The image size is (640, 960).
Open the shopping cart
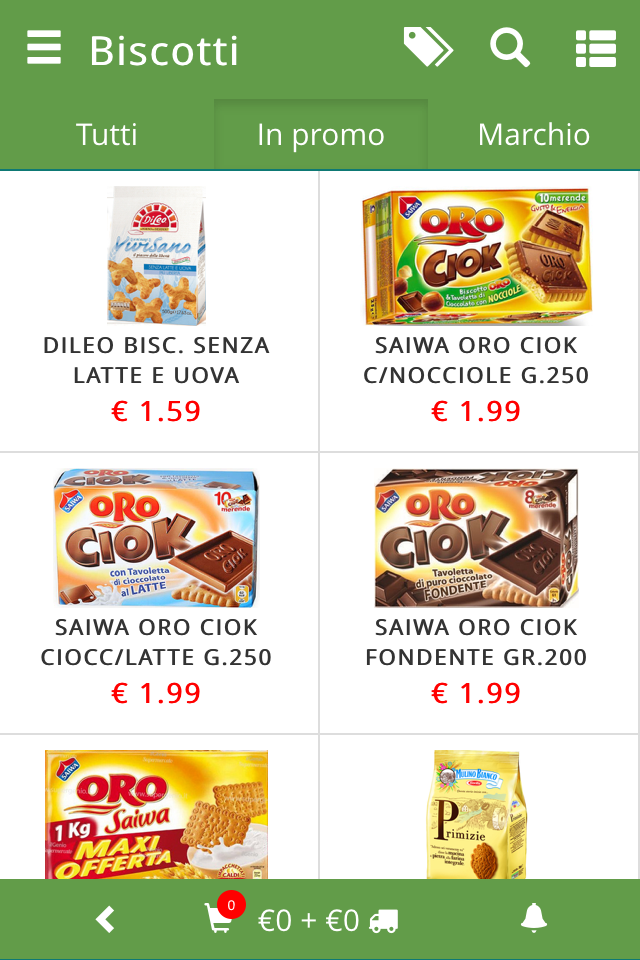pos(219,918)
